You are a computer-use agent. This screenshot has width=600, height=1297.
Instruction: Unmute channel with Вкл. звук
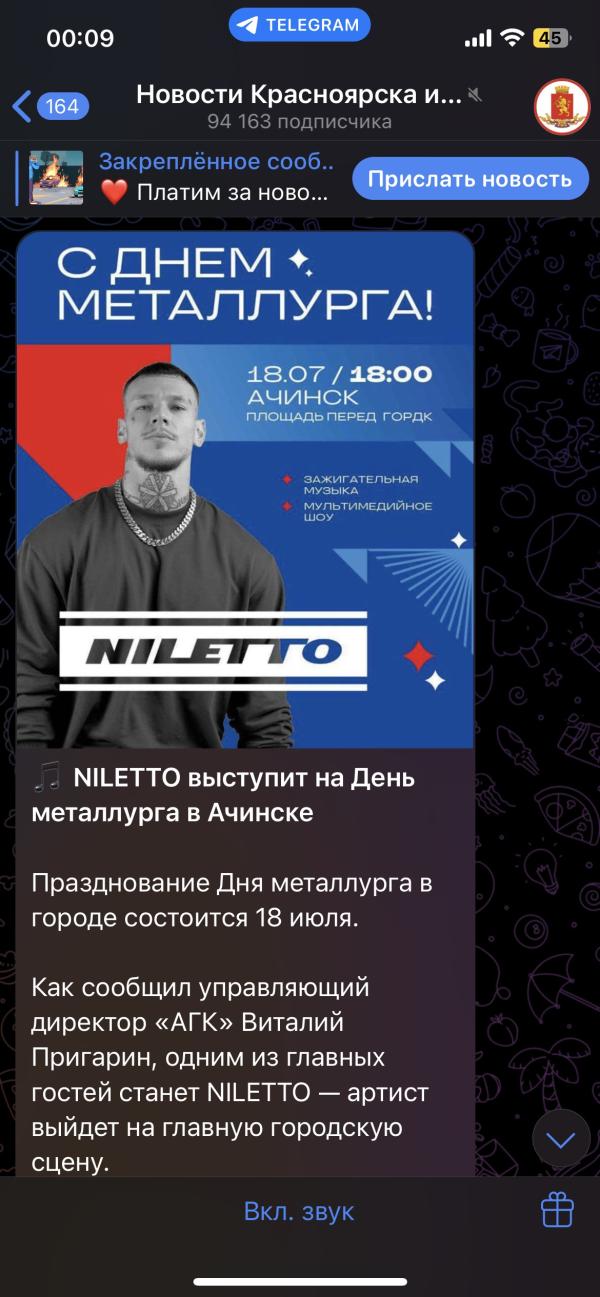pyautogui.click(x=299, y=1212)
